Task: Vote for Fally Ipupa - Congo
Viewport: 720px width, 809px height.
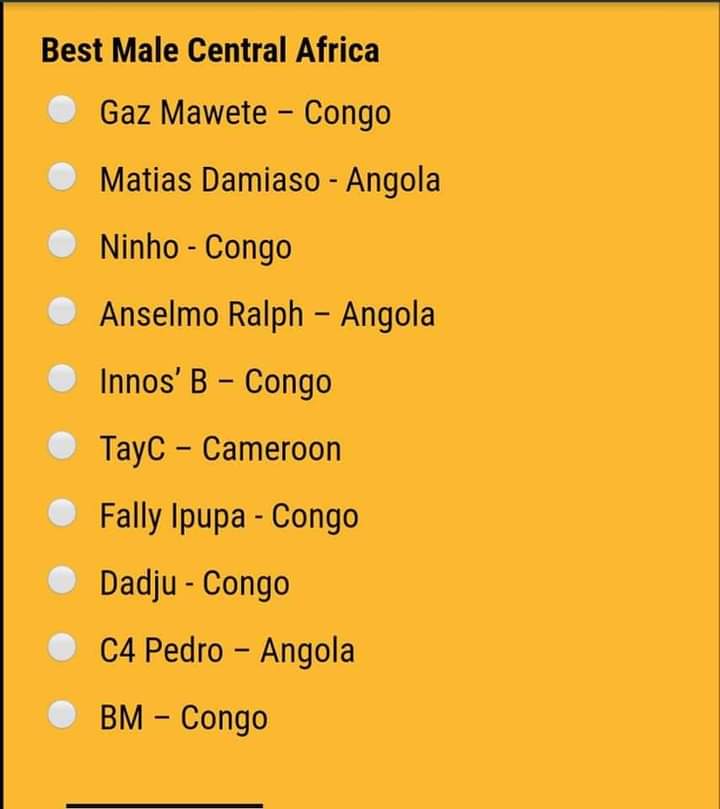Action: click(63, 514)
